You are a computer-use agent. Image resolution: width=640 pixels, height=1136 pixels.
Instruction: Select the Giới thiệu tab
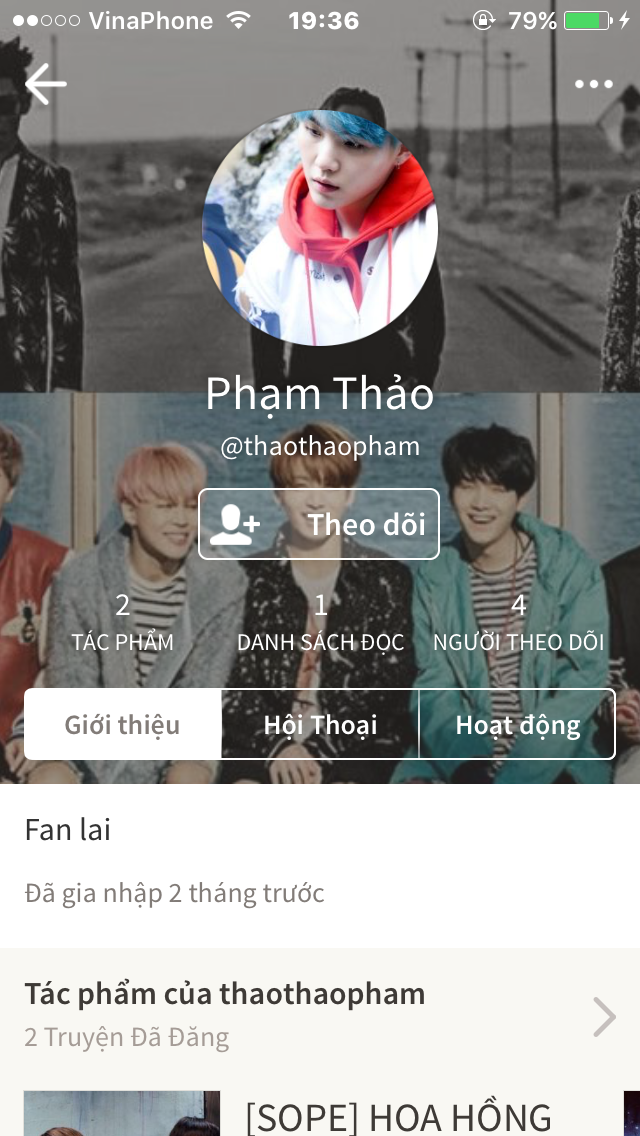(122, 724)
